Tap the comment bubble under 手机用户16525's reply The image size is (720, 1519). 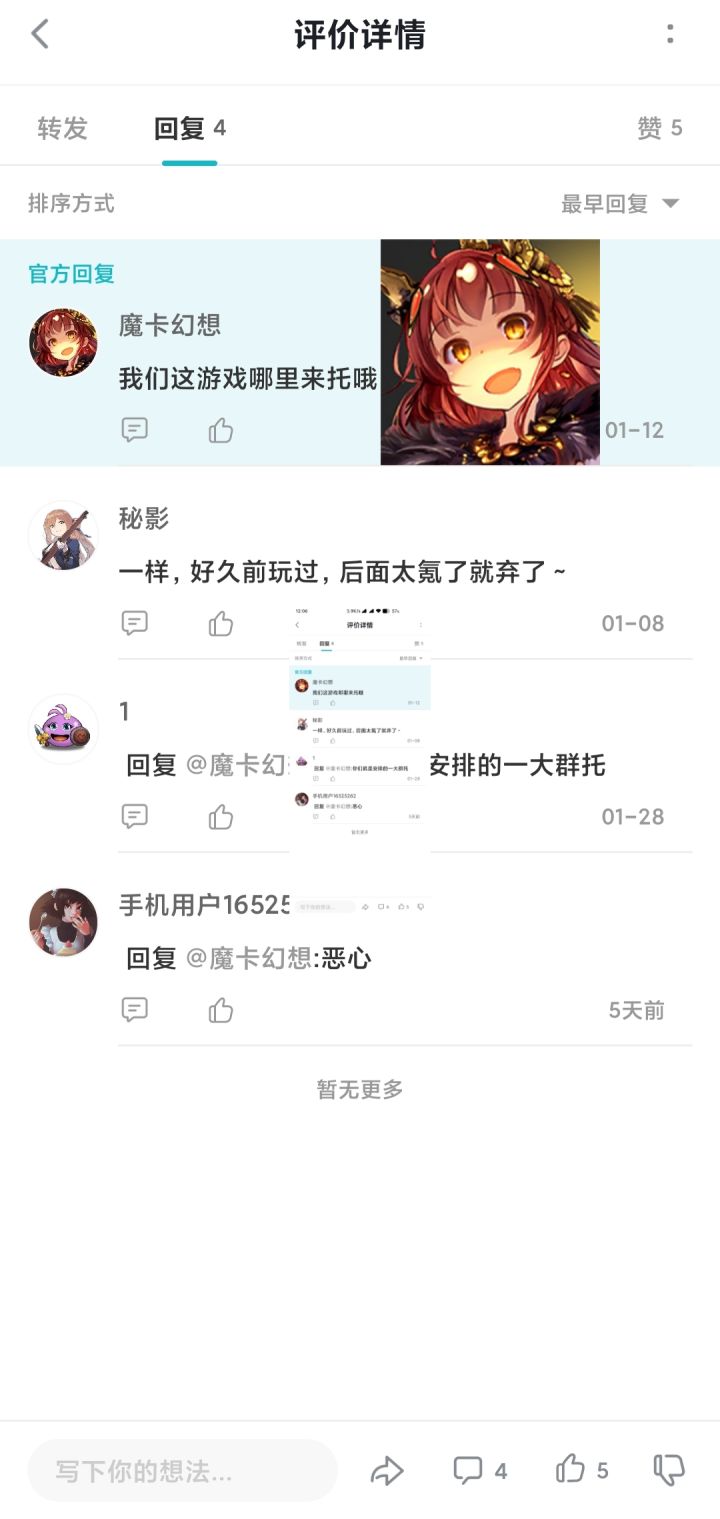click(x=135, y=1010)
